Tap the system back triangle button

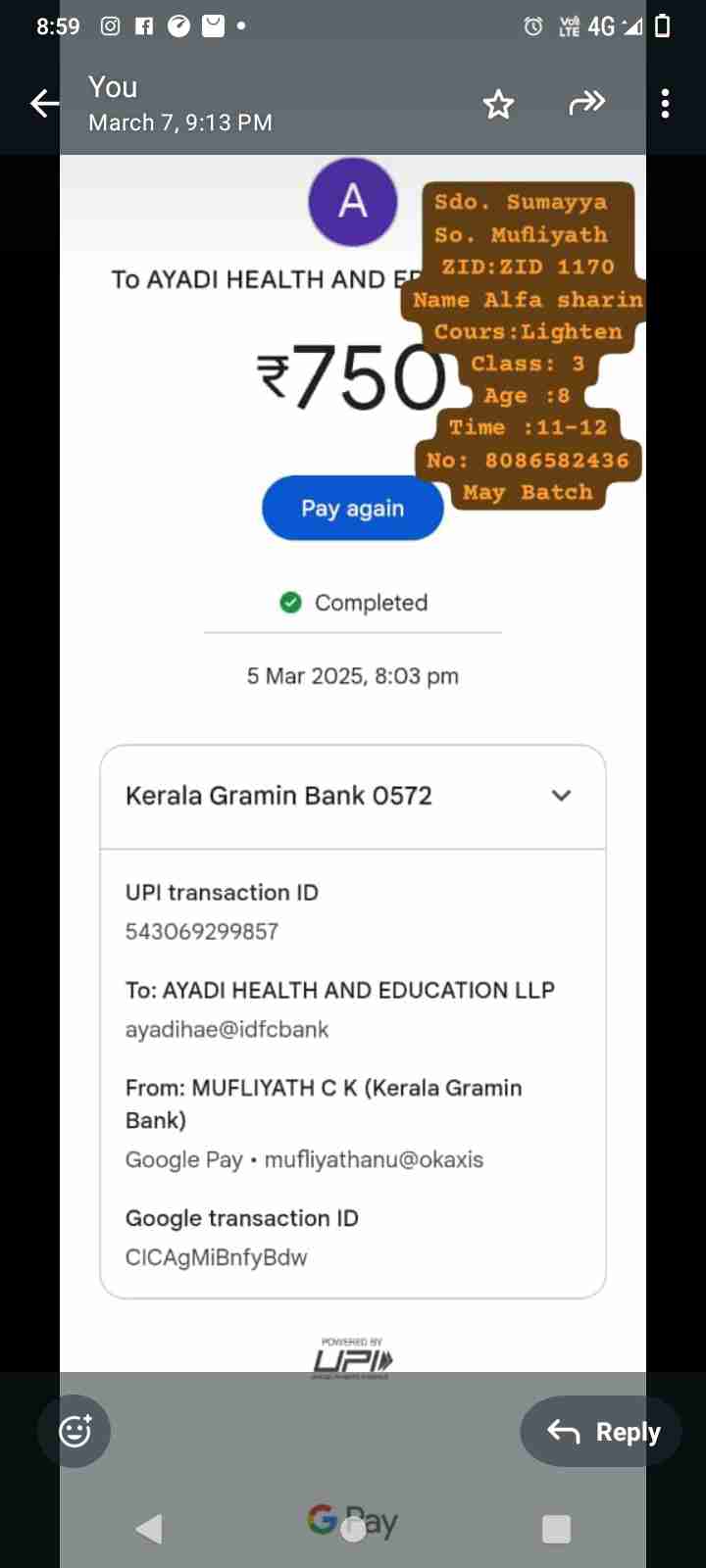click(149, 1528)
